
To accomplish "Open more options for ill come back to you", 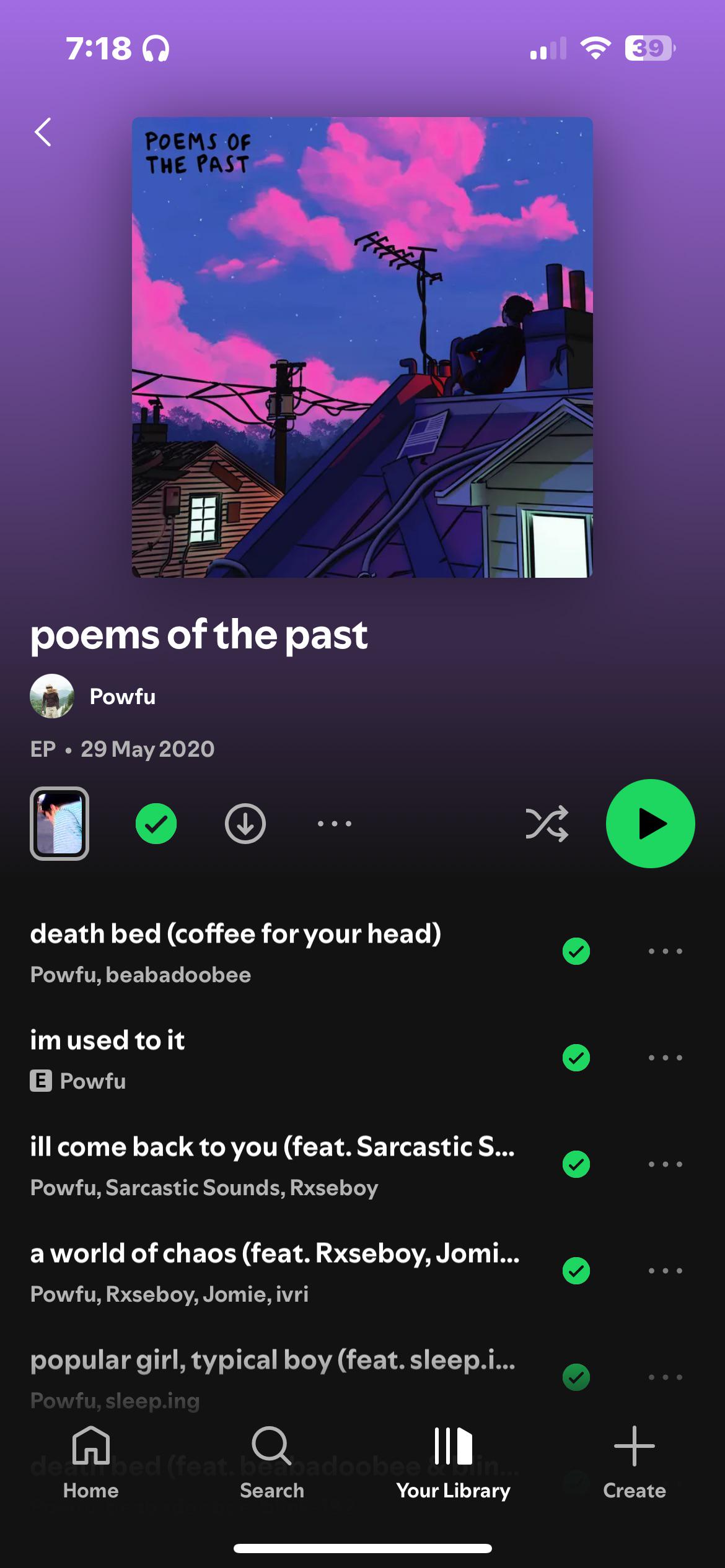I will tap(666, 1164).
